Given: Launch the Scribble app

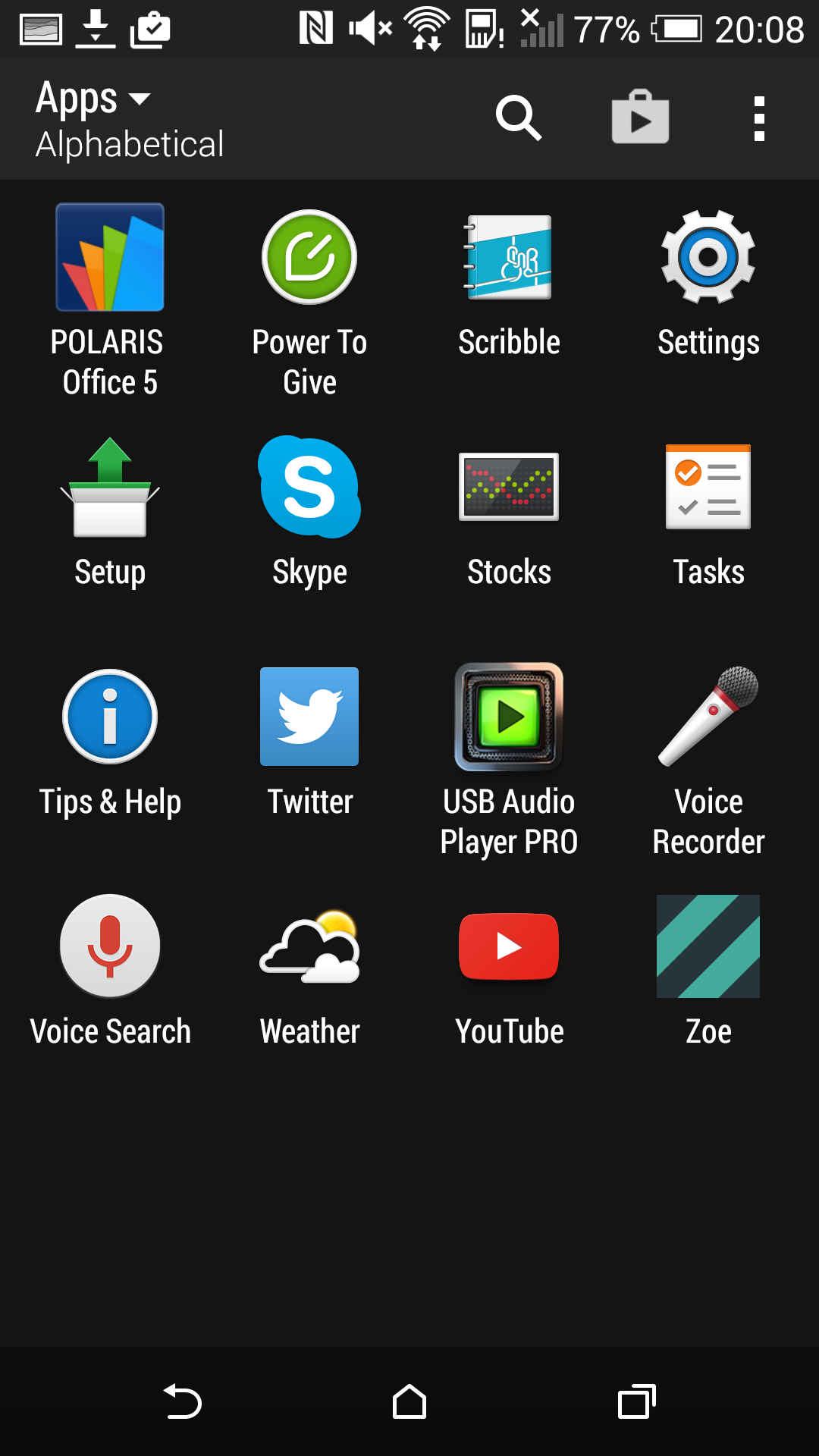Looking at the screenshot, I should [509, 258].
